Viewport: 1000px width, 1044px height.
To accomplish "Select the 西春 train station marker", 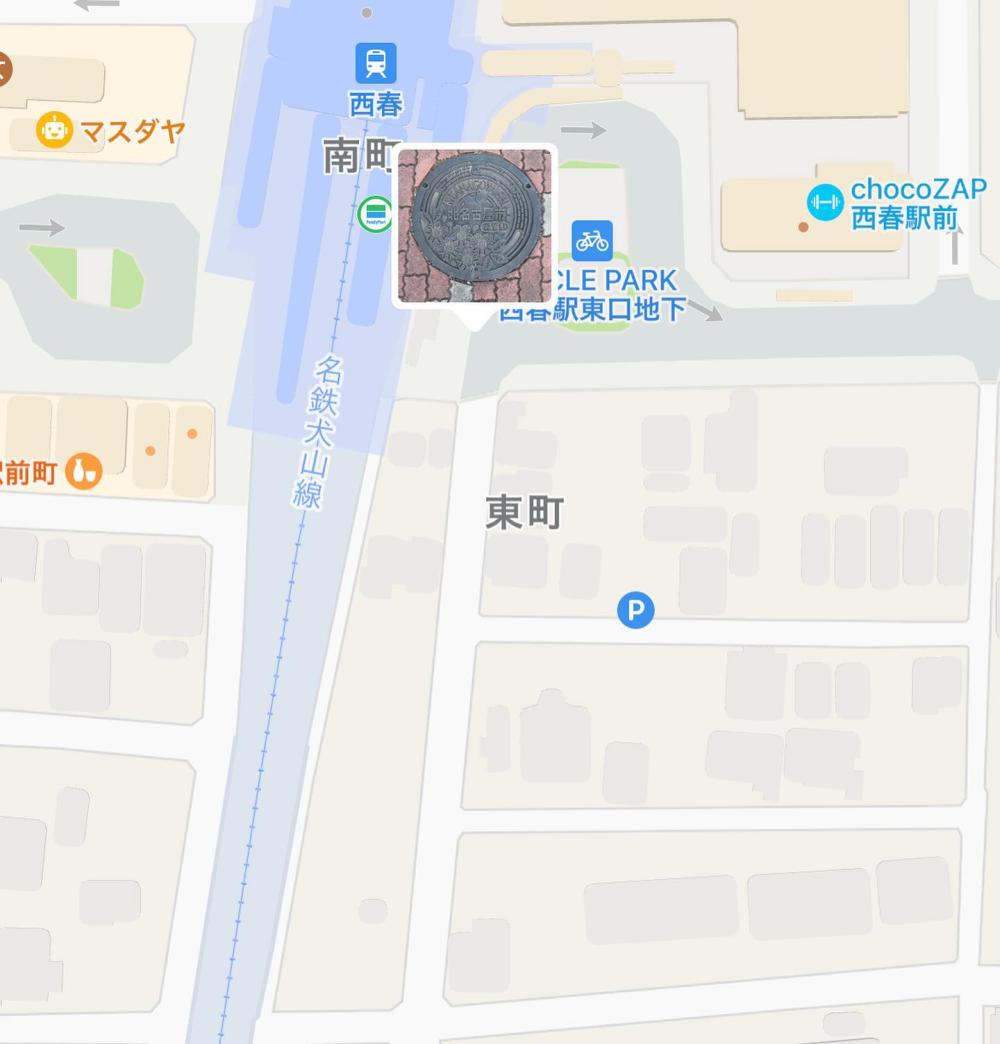I will tap(376, 64).
